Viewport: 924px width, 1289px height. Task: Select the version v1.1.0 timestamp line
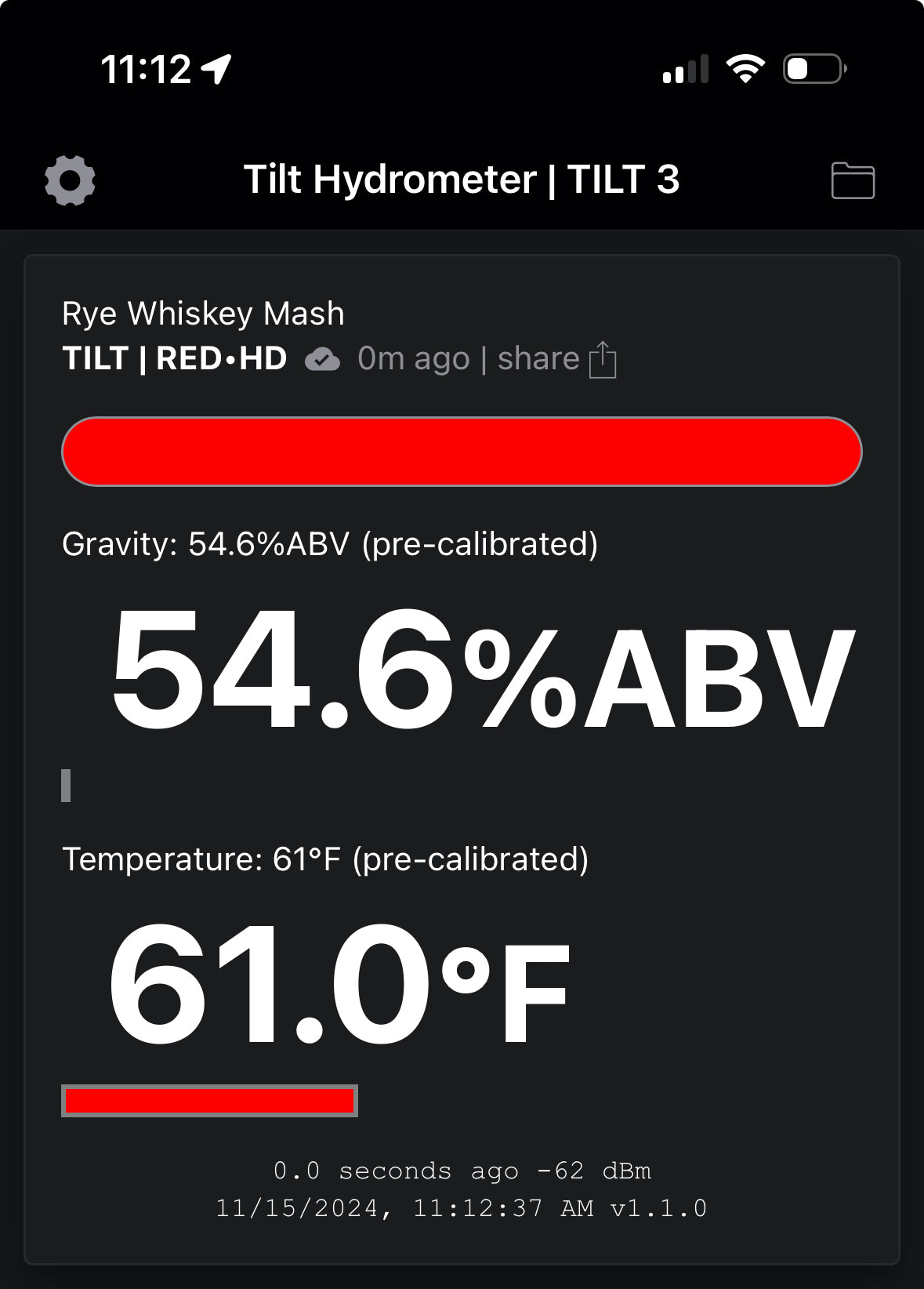[x=461, y=1209]
